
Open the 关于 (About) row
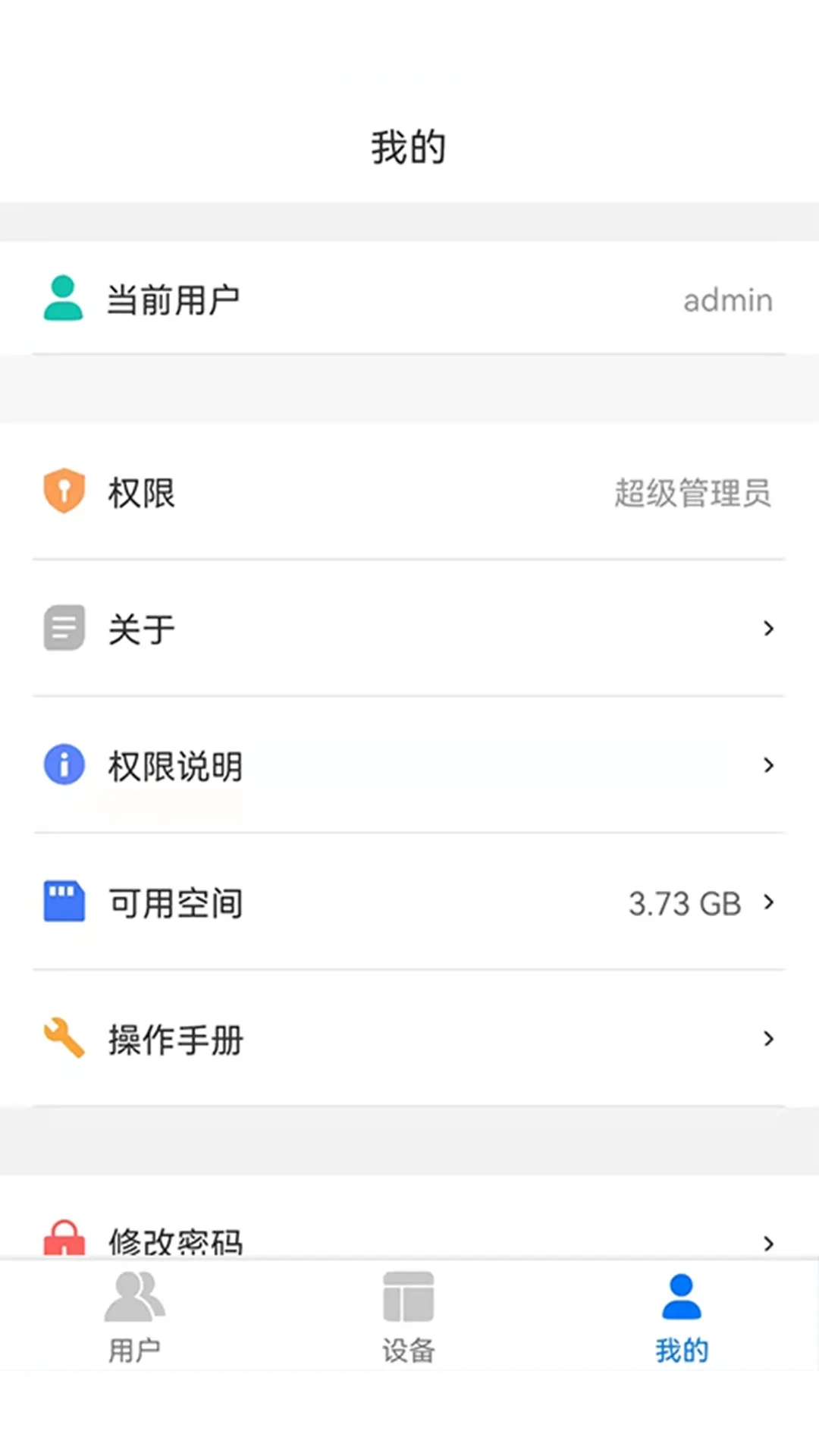pyautogui.click(x=409, y=629)
